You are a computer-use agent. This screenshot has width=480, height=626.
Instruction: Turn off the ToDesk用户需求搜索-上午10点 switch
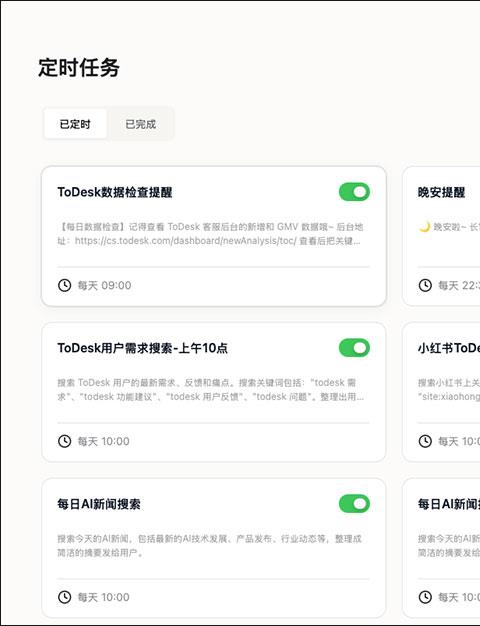coord(354,348)
